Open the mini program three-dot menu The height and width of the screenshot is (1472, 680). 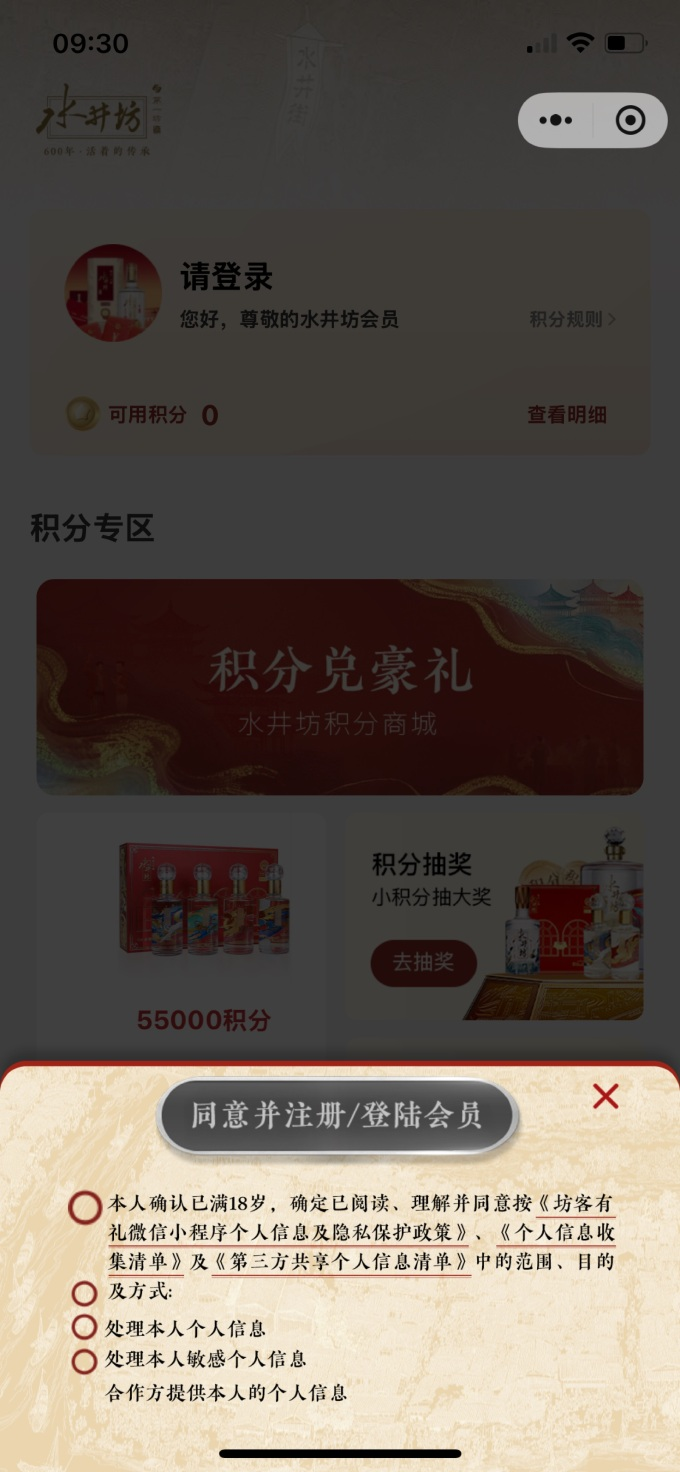point(556,120)
